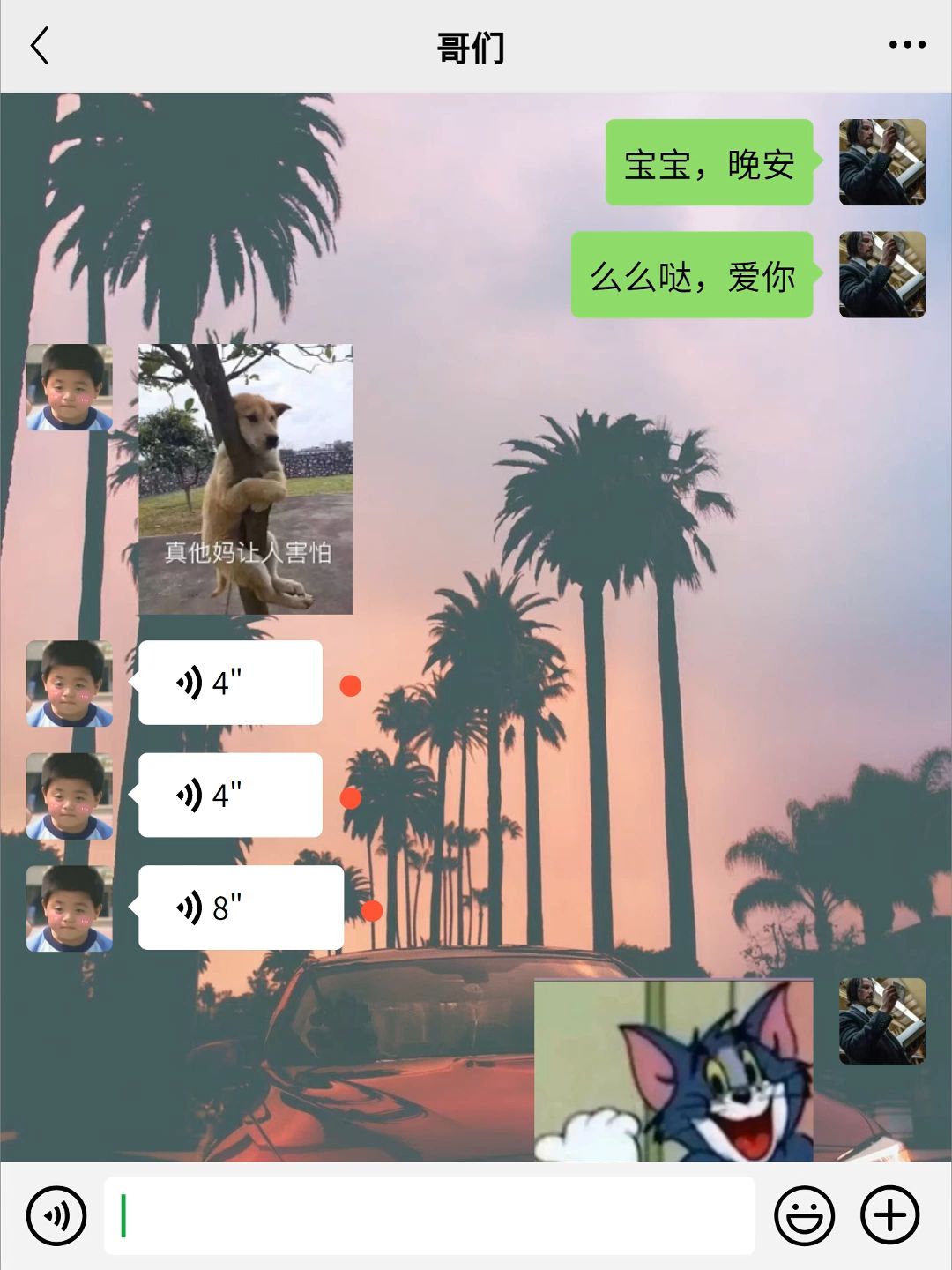Switch to voice input mode
952x1270 pixels.
56,1216
